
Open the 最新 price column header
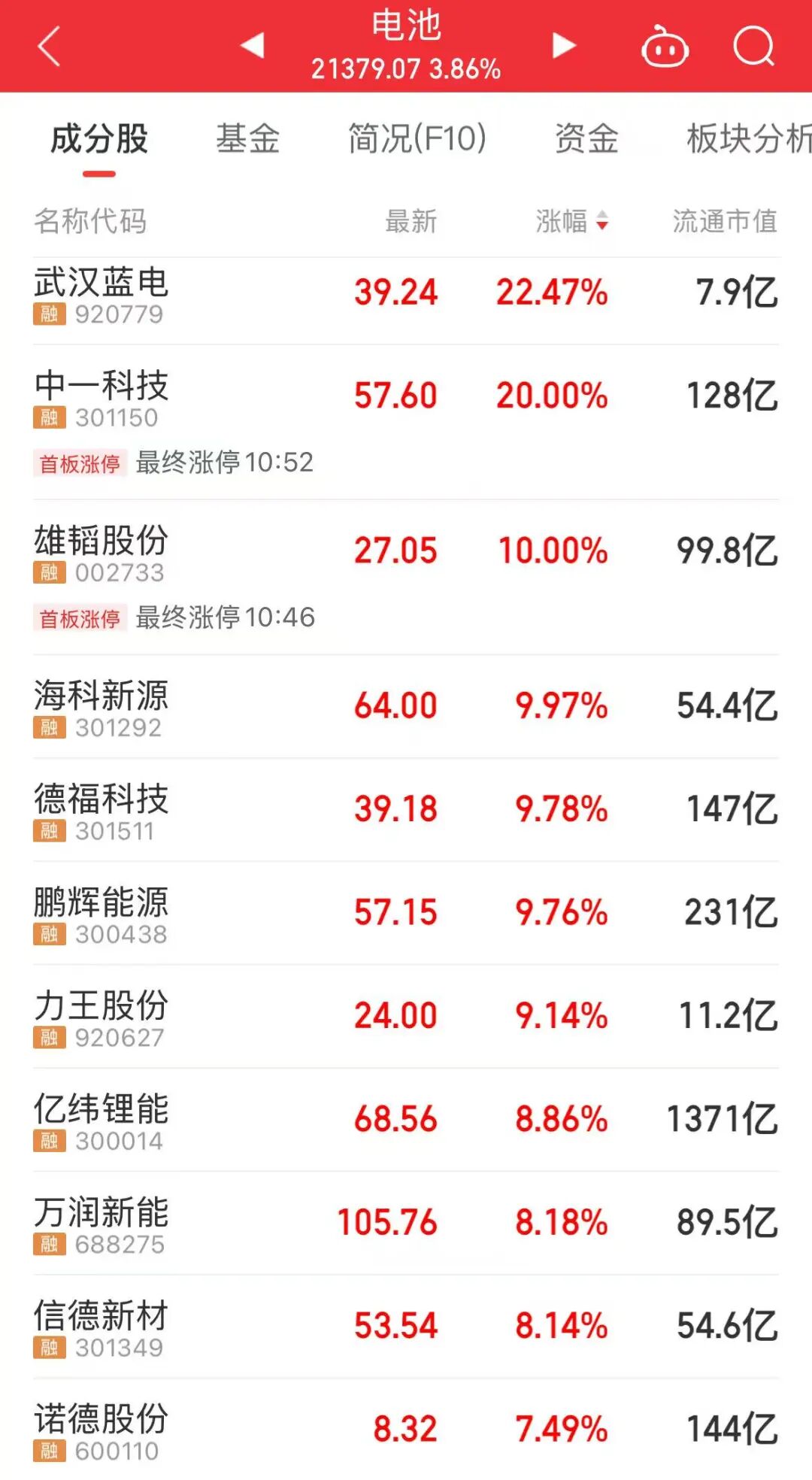[408, 222]
